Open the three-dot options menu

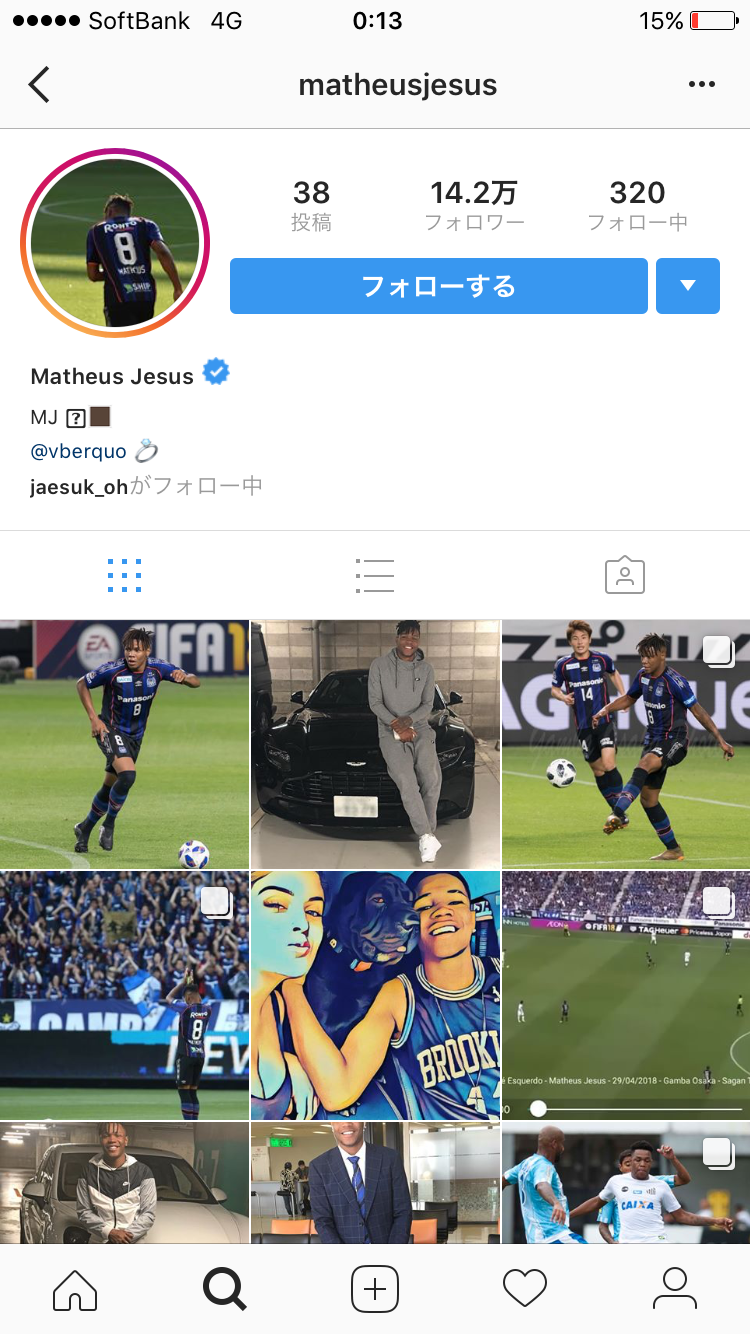(702, 85)
